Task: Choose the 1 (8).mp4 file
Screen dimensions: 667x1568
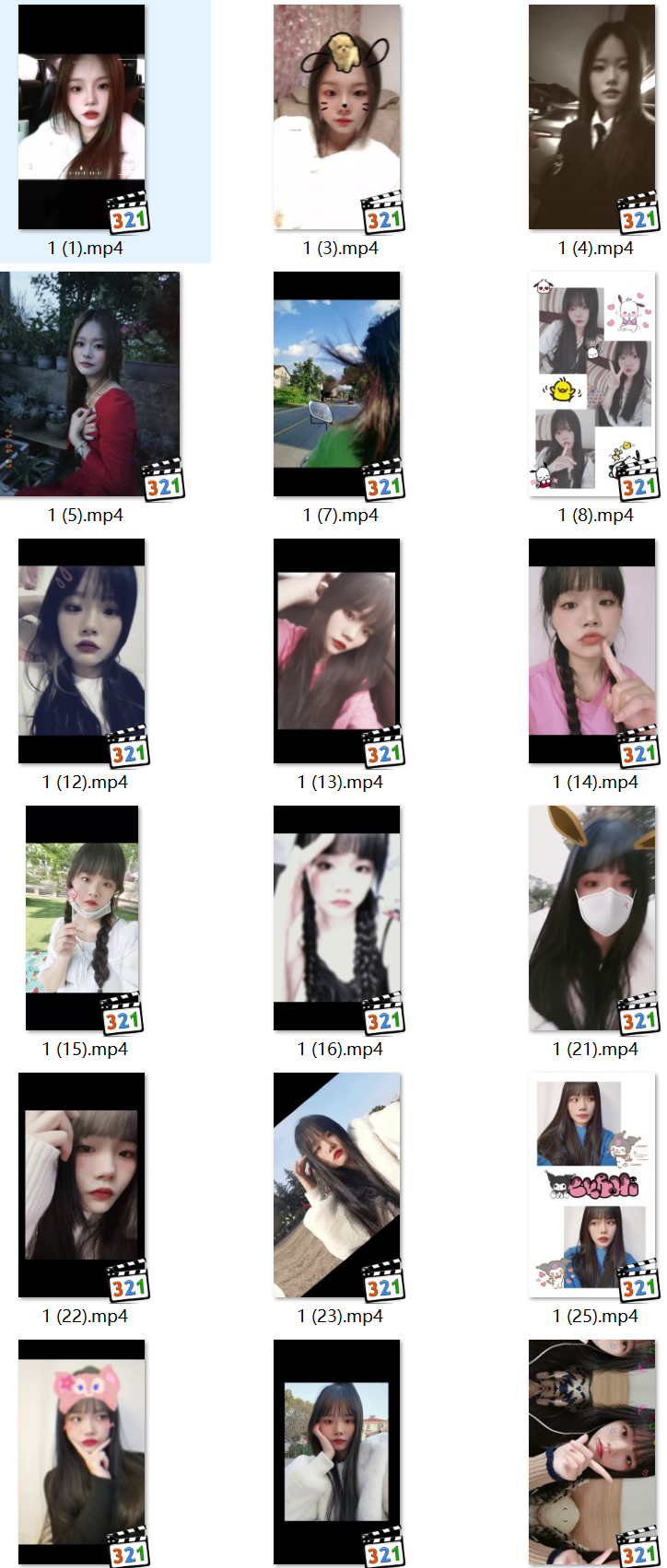Action: click(592, 384)
